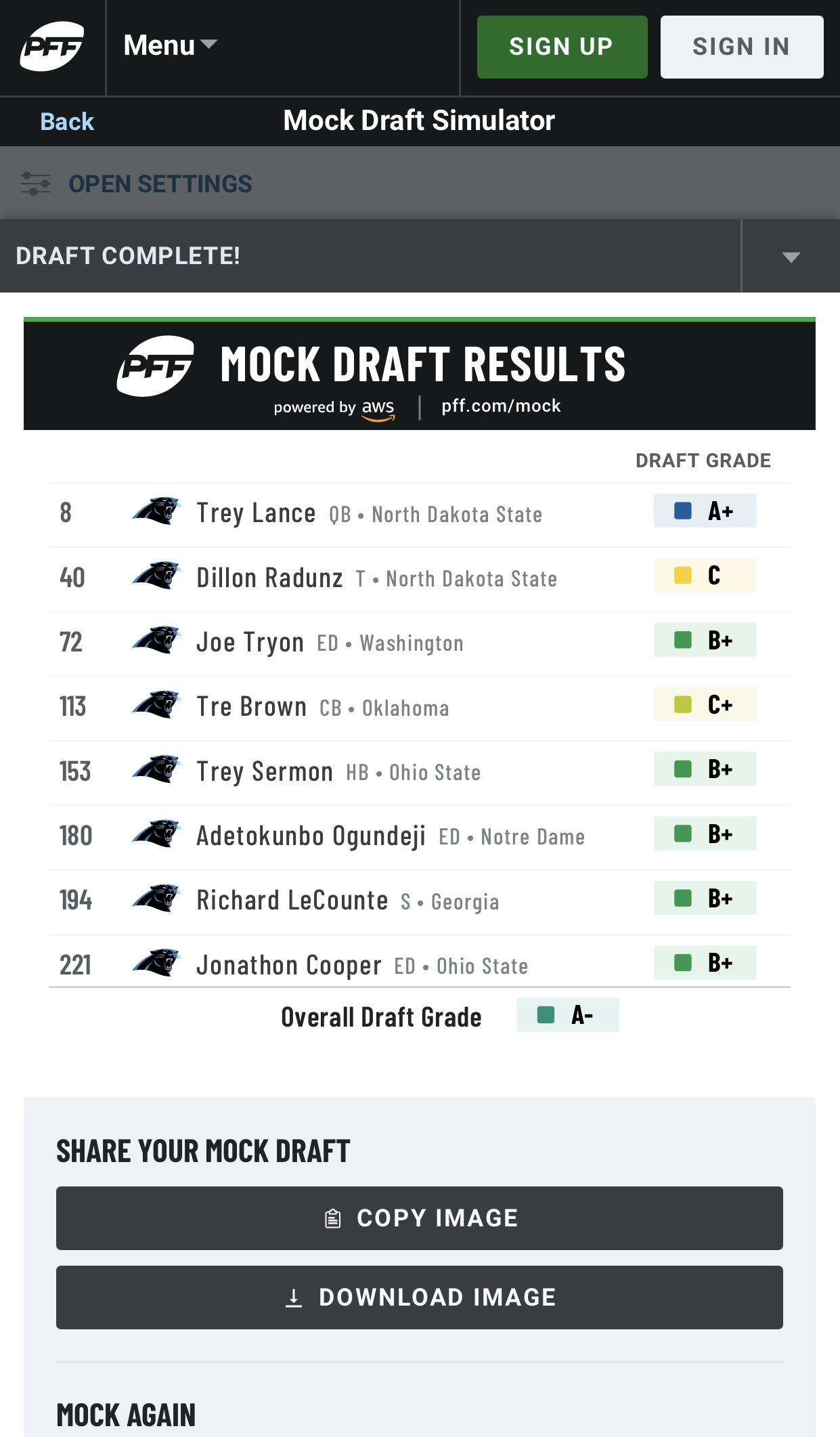The width and height of the screenshot is (840, 1437).
Task: Tap the Sign Up button
Action: (x=562, y=47)
